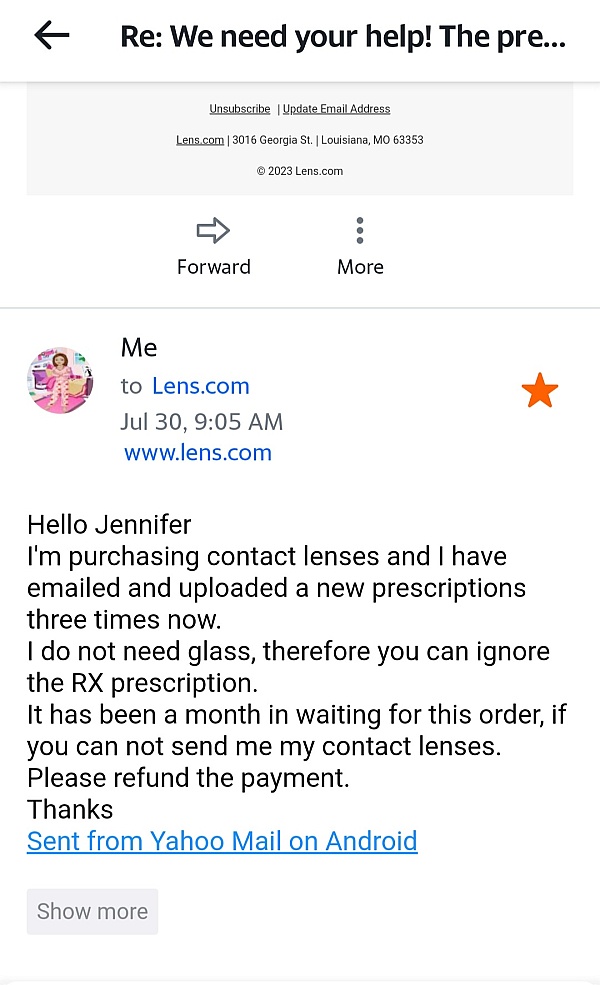Tap the Unsubscribe link
Viewport: 600px width, 985px height.
point(239,109)
